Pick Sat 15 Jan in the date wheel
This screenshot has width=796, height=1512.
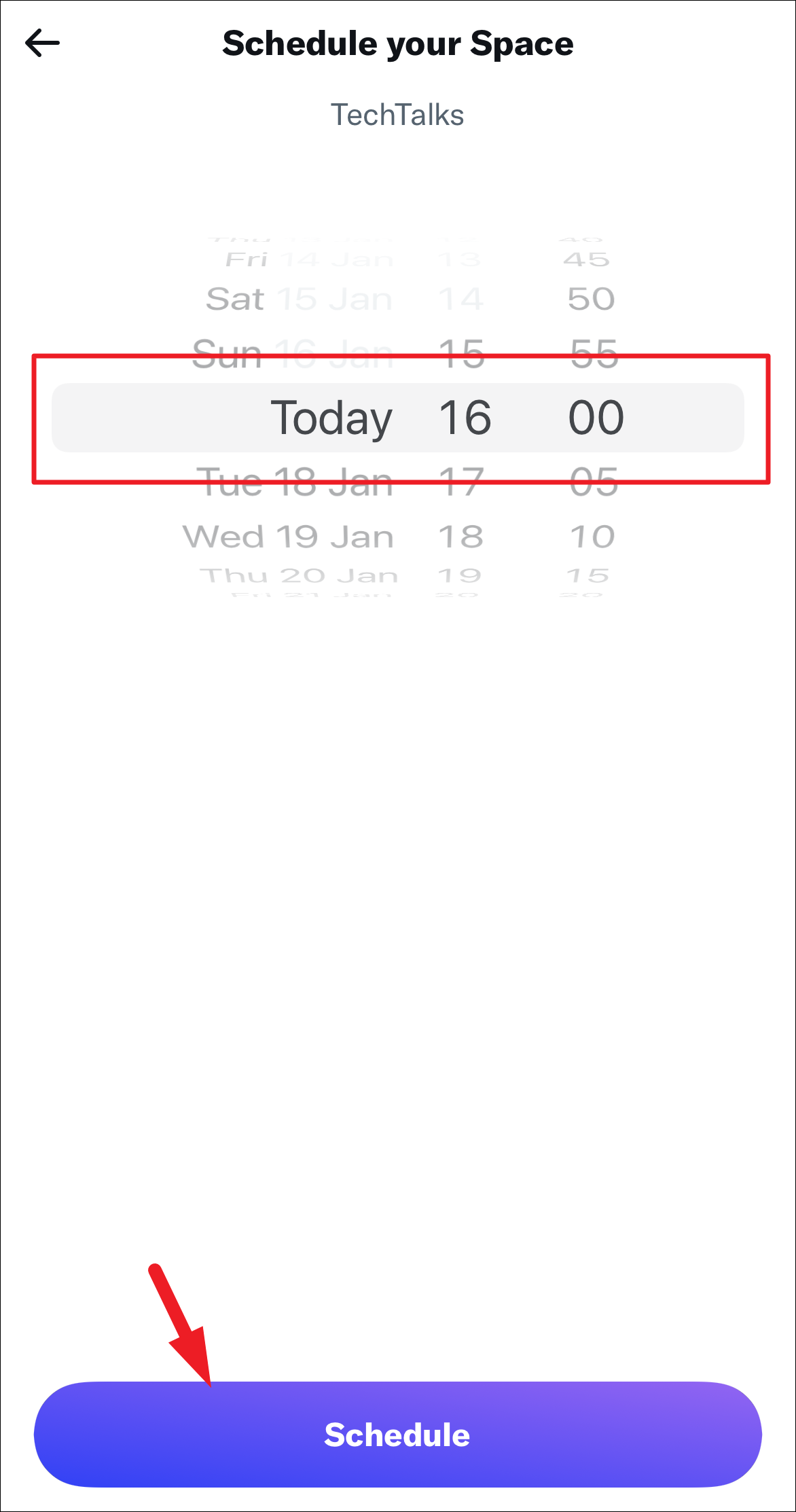point(299,300)
